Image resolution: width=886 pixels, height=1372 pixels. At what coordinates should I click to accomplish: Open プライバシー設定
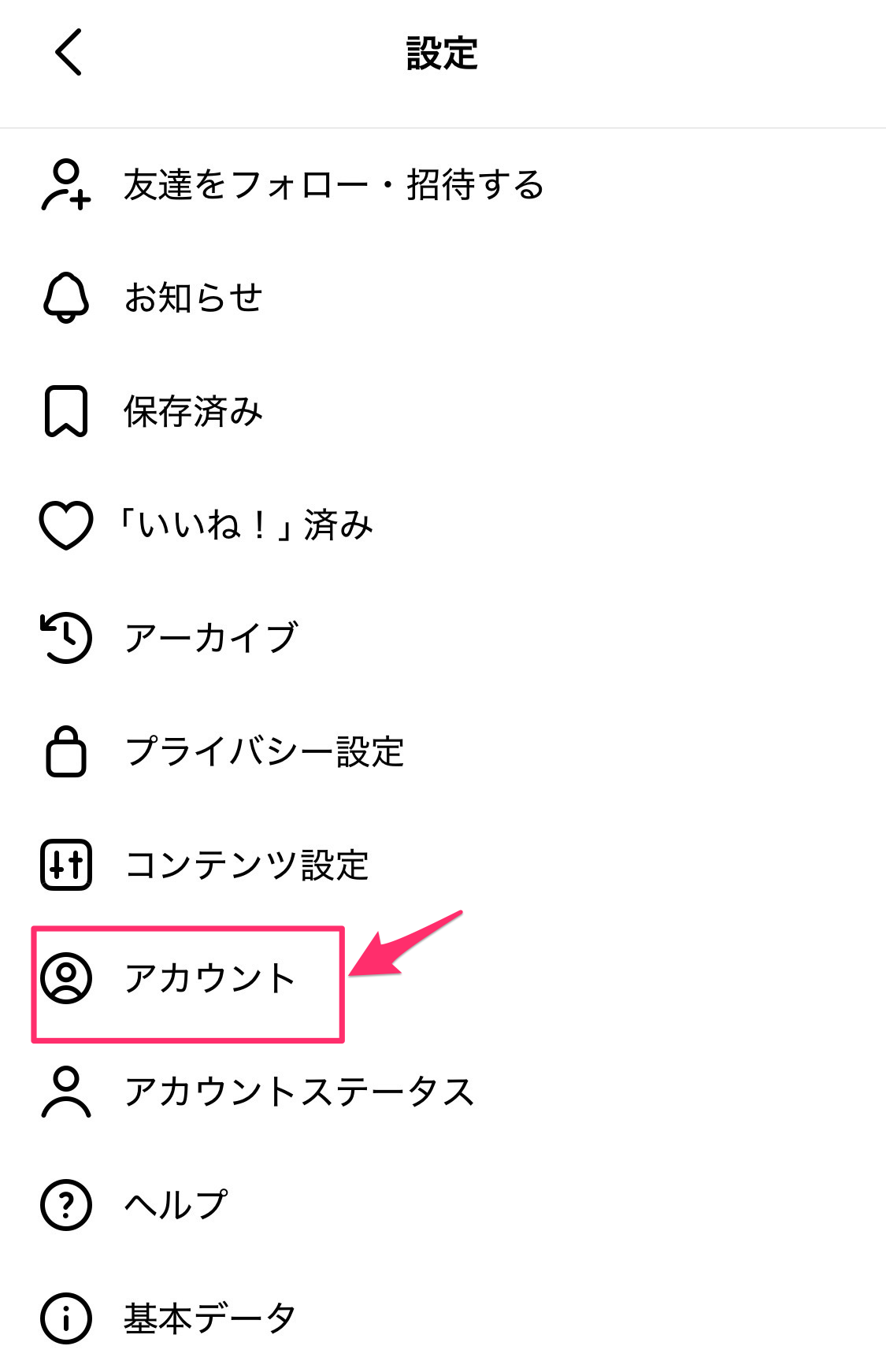(x=264, y=751)
